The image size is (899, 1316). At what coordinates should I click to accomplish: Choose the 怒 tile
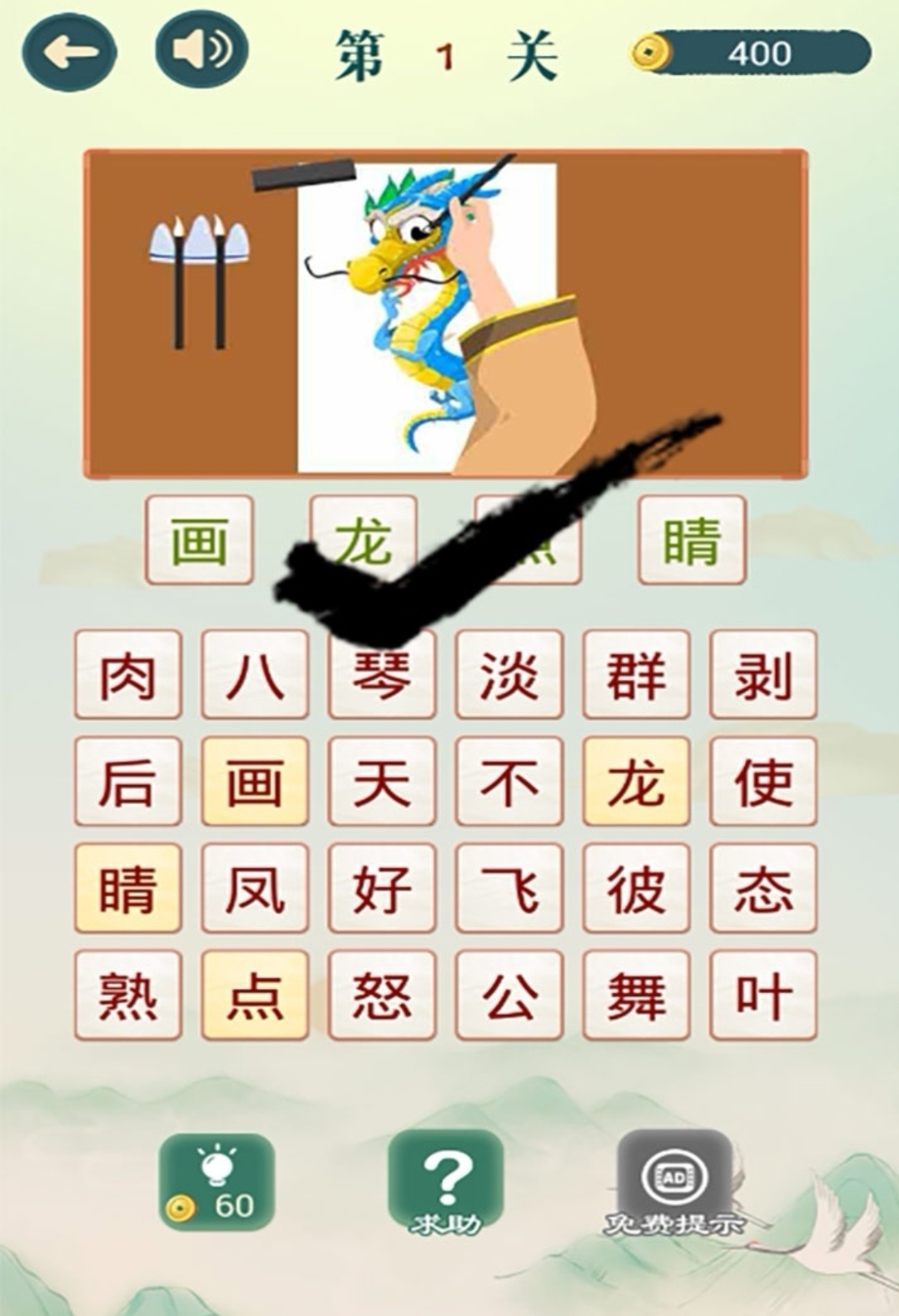[382, 996]
